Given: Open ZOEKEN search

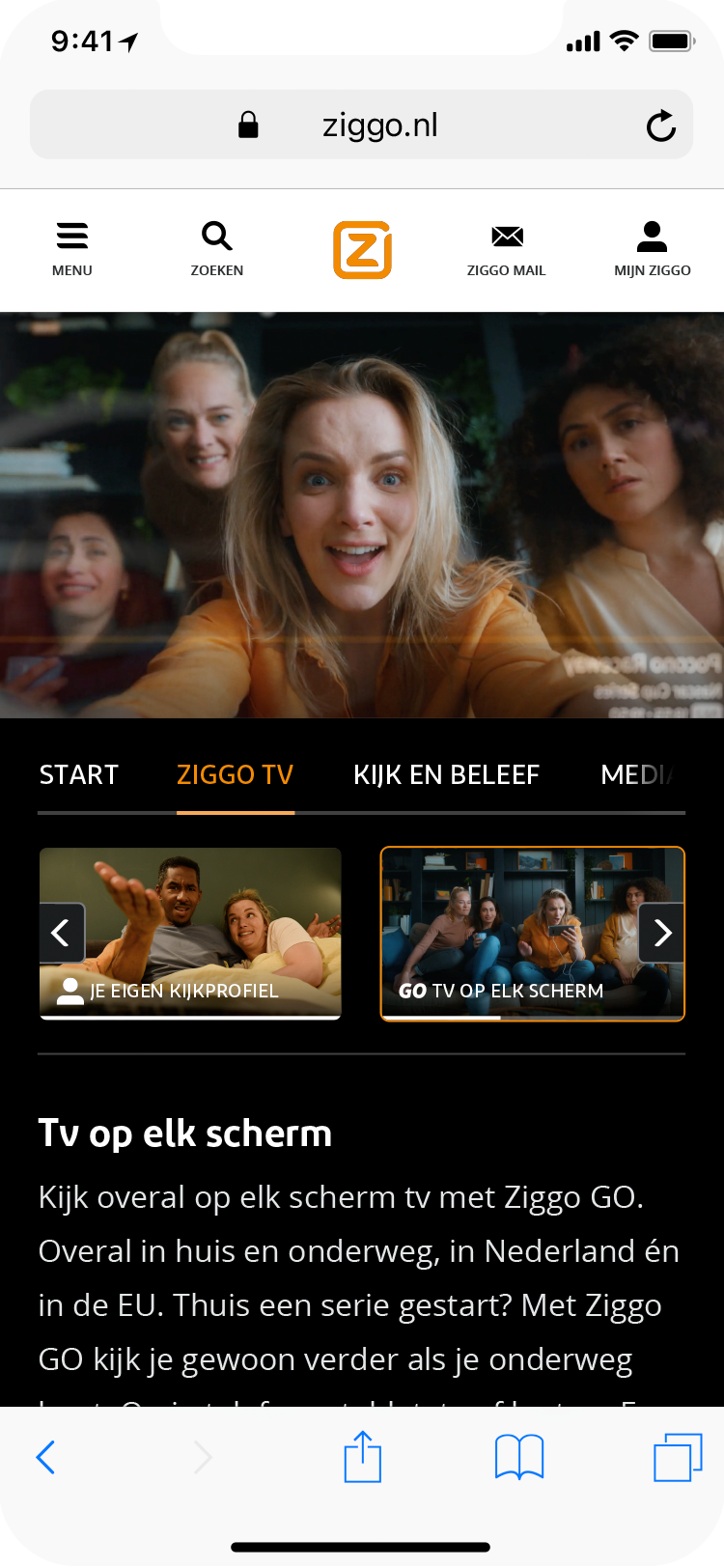Looking at the screenshot, I should (217, 248).
